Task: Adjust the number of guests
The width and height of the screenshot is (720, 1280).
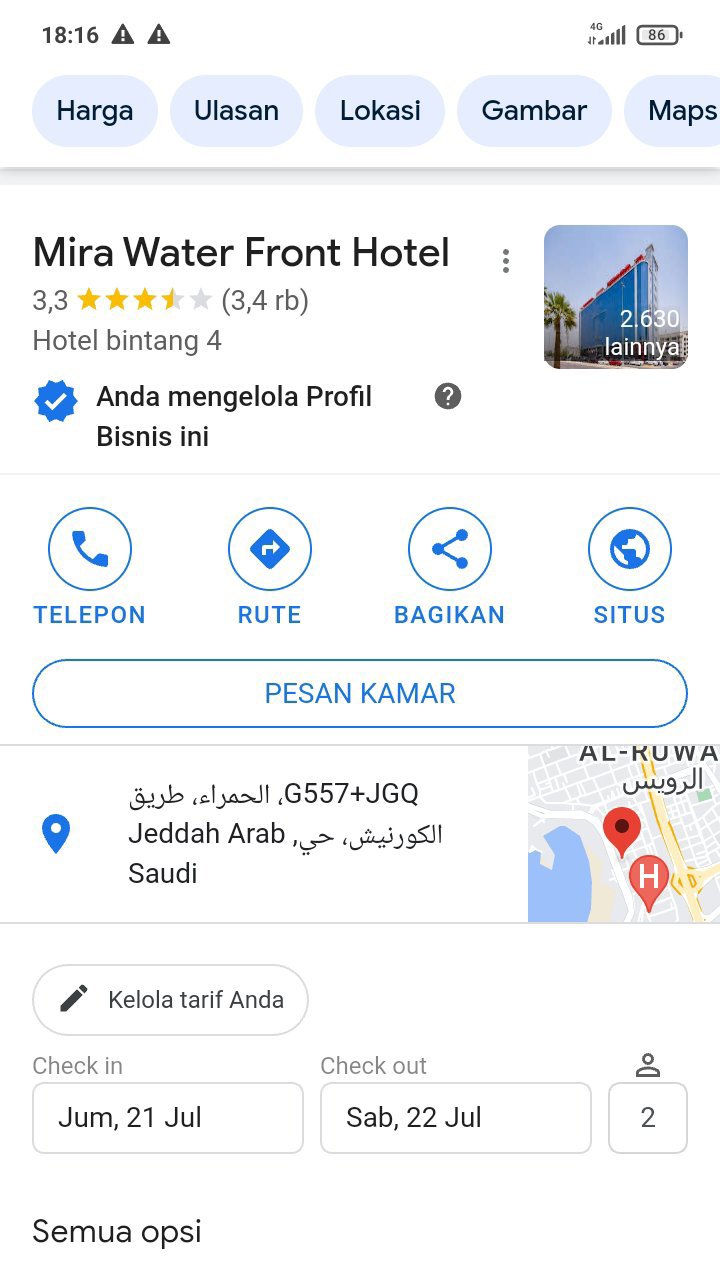Action: pos(648,1118)
